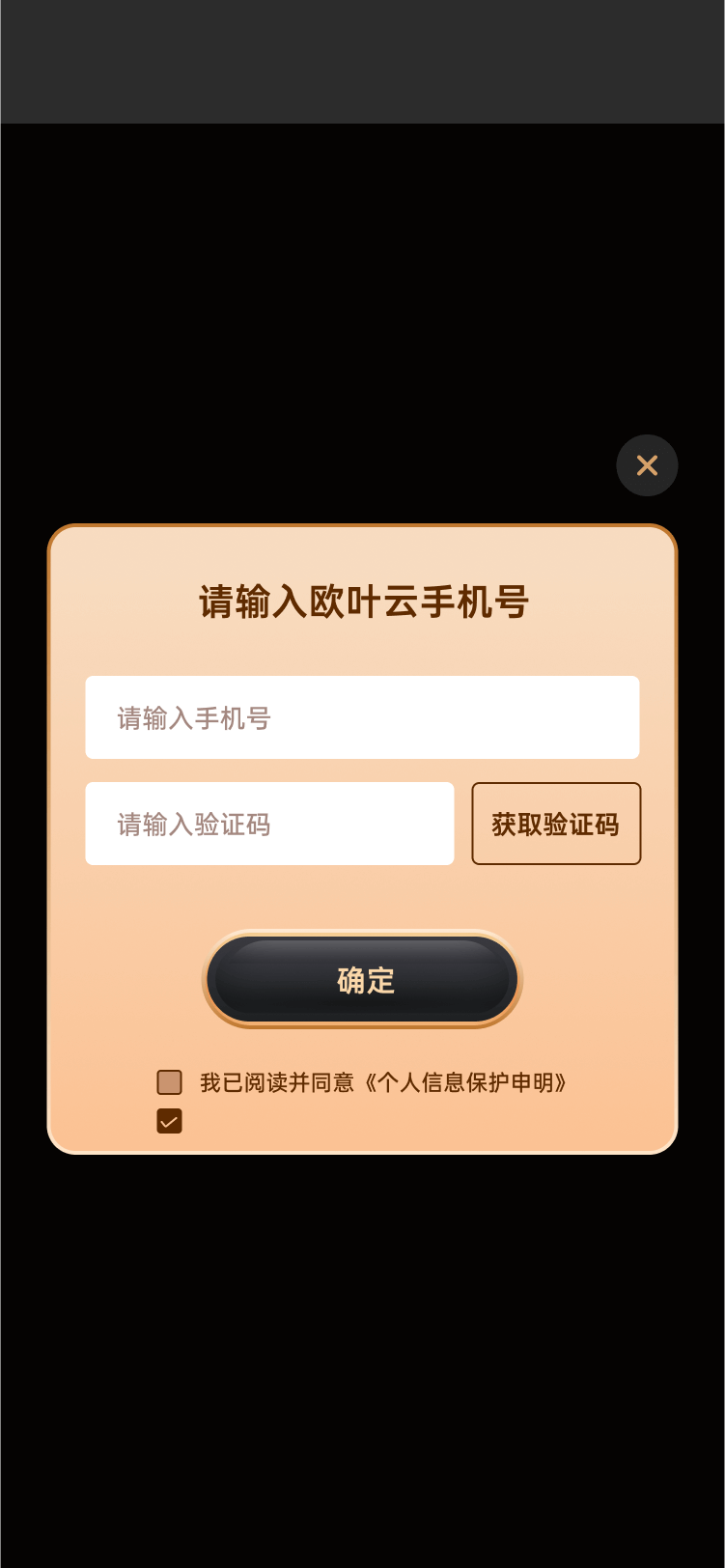Focus the verification code field
Image resolution: width=725 pixels, height=1568 pixels.
(269, 824)
